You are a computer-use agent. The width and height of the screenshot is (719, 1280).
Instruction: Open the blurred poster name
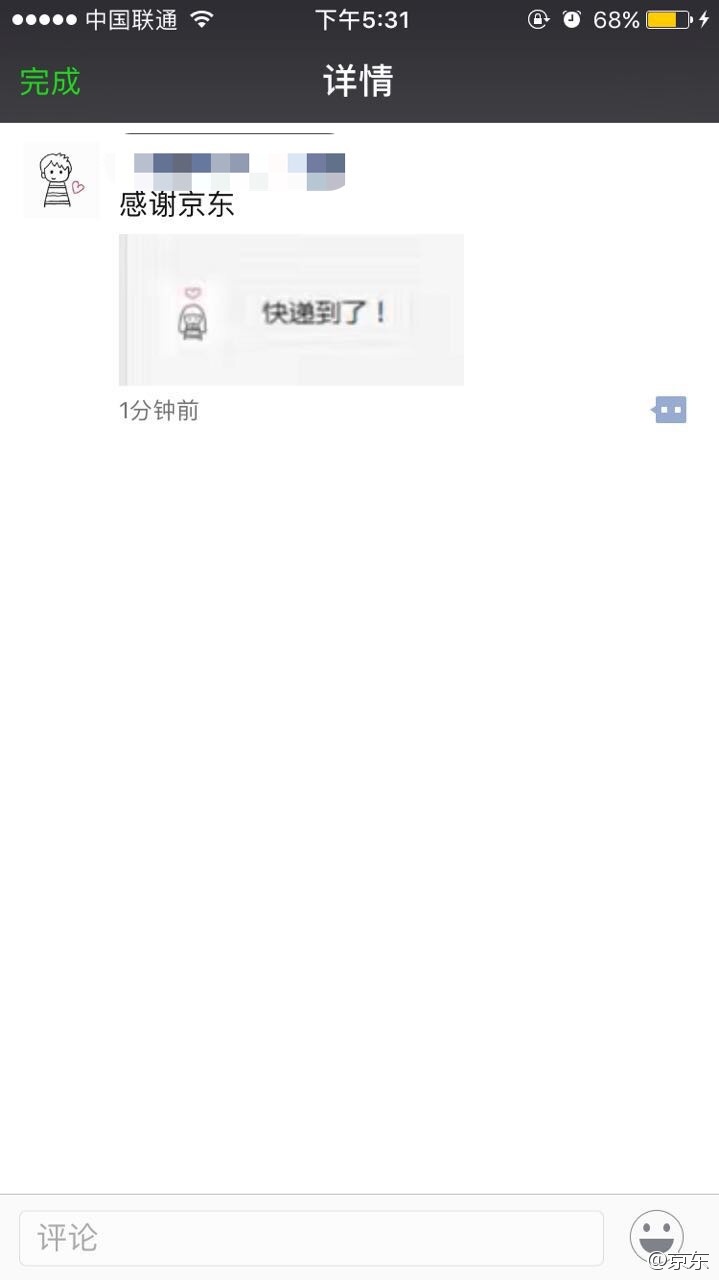(x=238, y=165)
